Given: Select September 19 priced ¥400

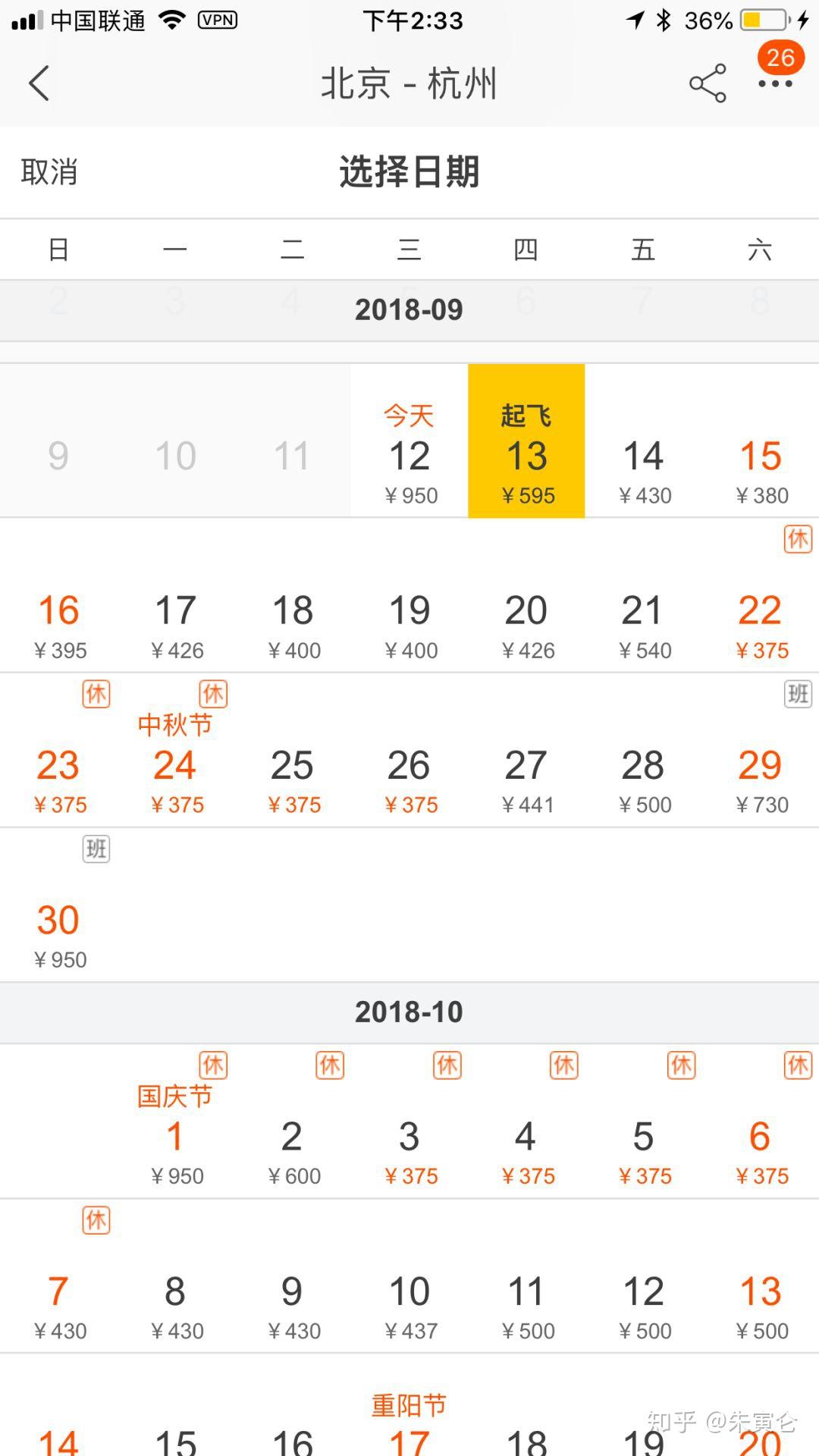Looking at the screenshot, I should [409, 618].
